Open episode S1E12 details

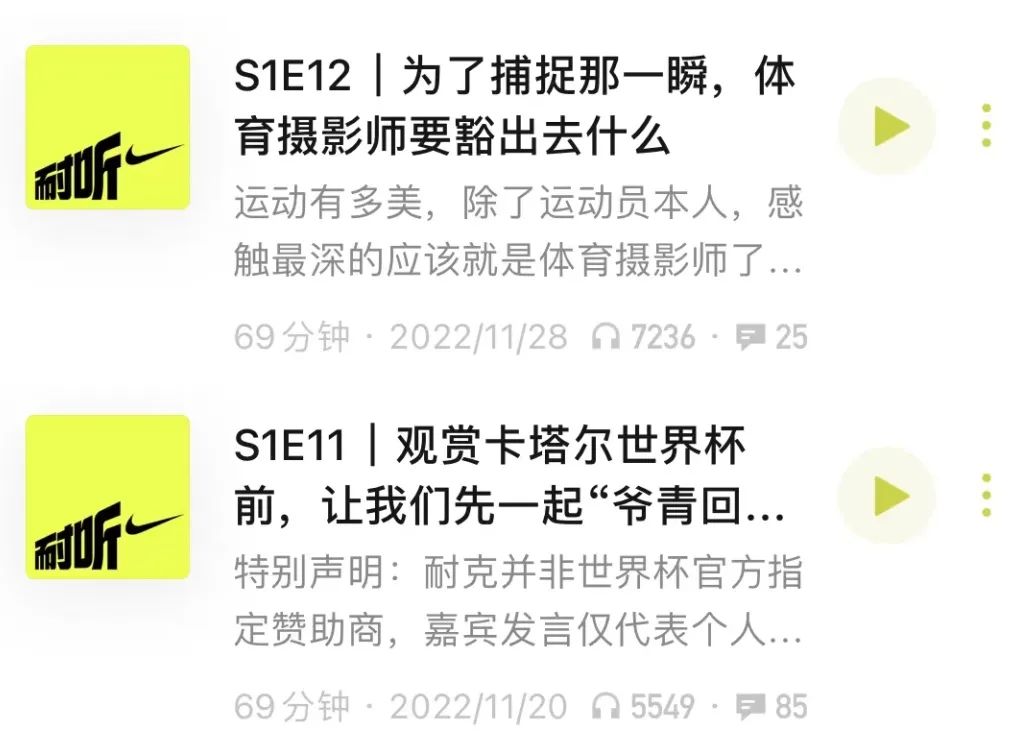pyautogui.click(x=514, y=108)
